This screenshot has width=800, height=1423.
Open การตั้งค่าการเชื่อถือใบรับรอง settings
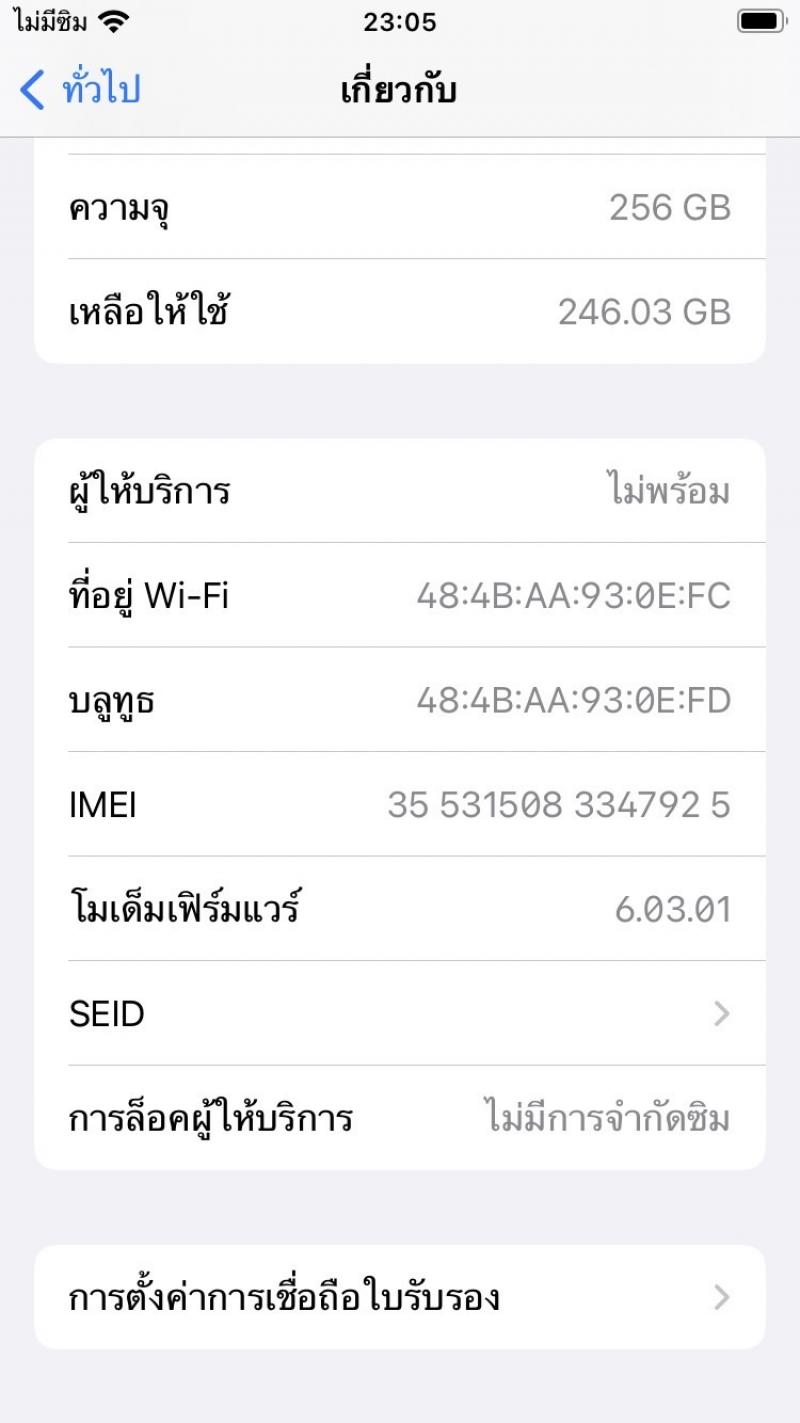(x=400, y=1297)
